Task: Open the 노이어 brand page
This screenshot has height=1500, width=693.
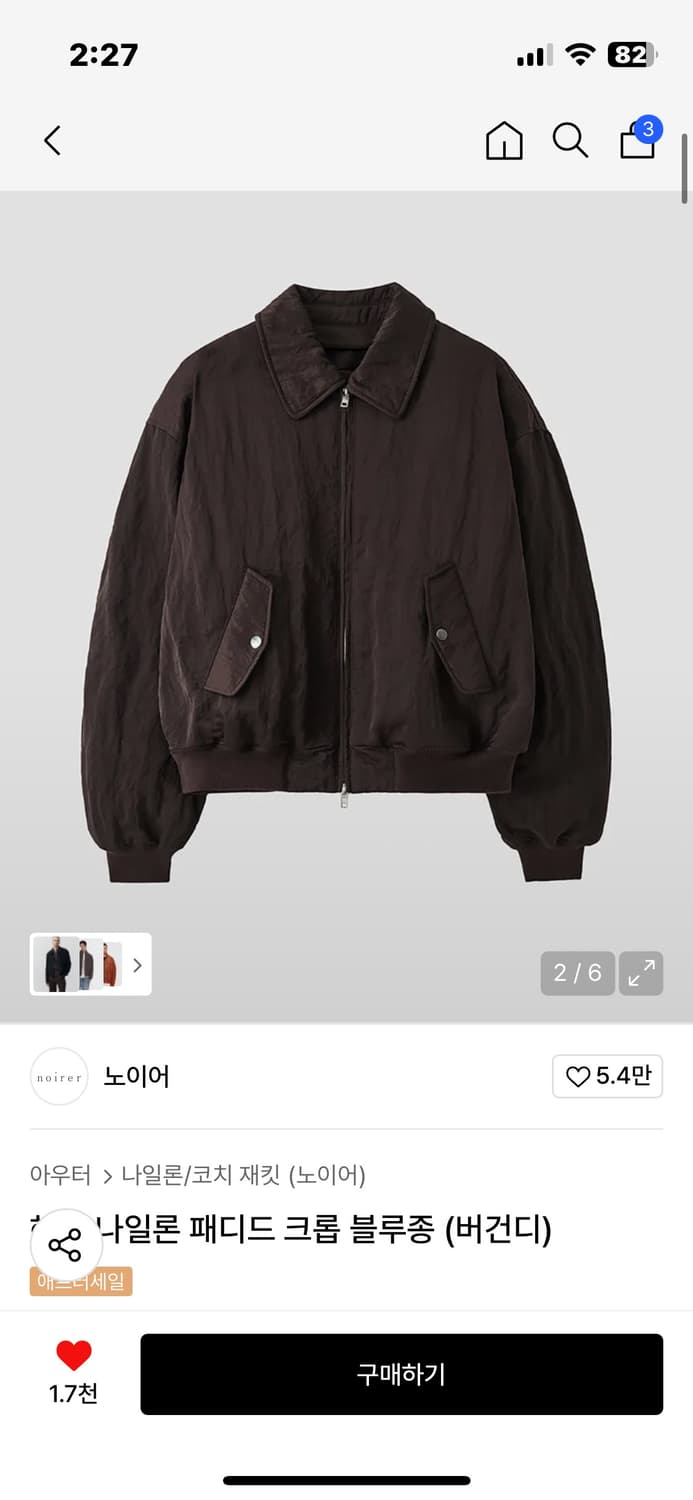Action: (x=136, y=1076)
